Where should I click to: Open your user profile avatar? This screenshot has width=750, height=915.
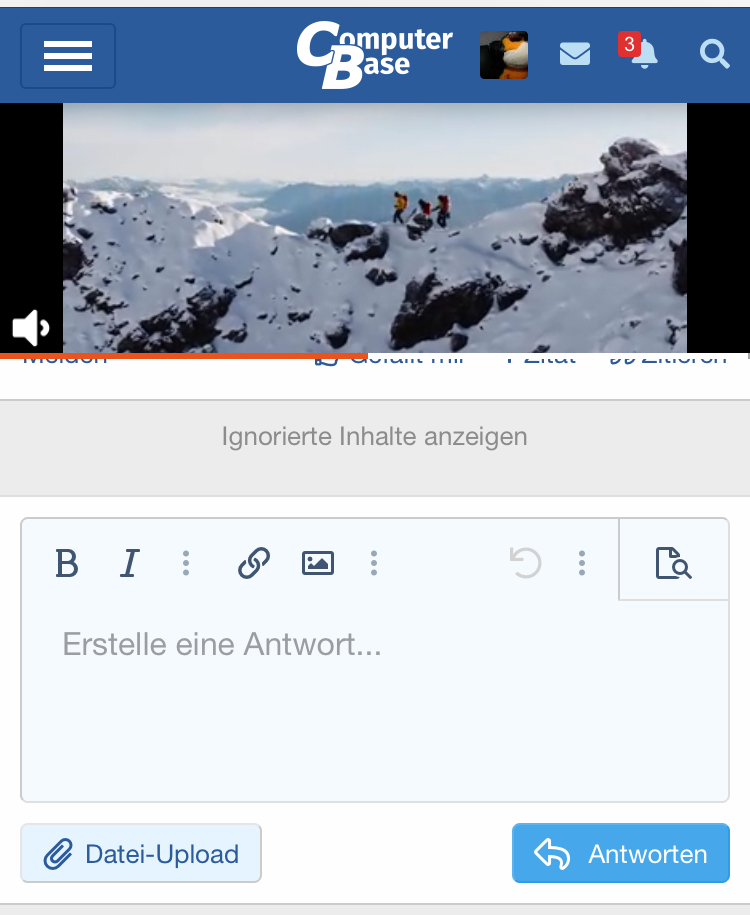pos(504,55)
